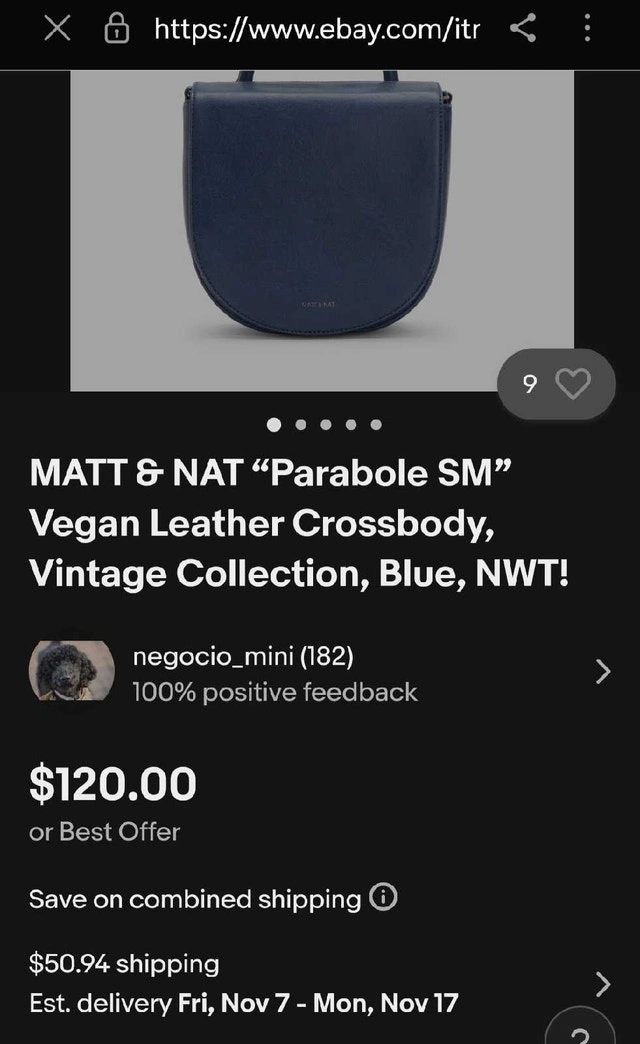Share this eBay listing page
The width and height of the screenshot is (640, 1044).
[x=522, y=30]
